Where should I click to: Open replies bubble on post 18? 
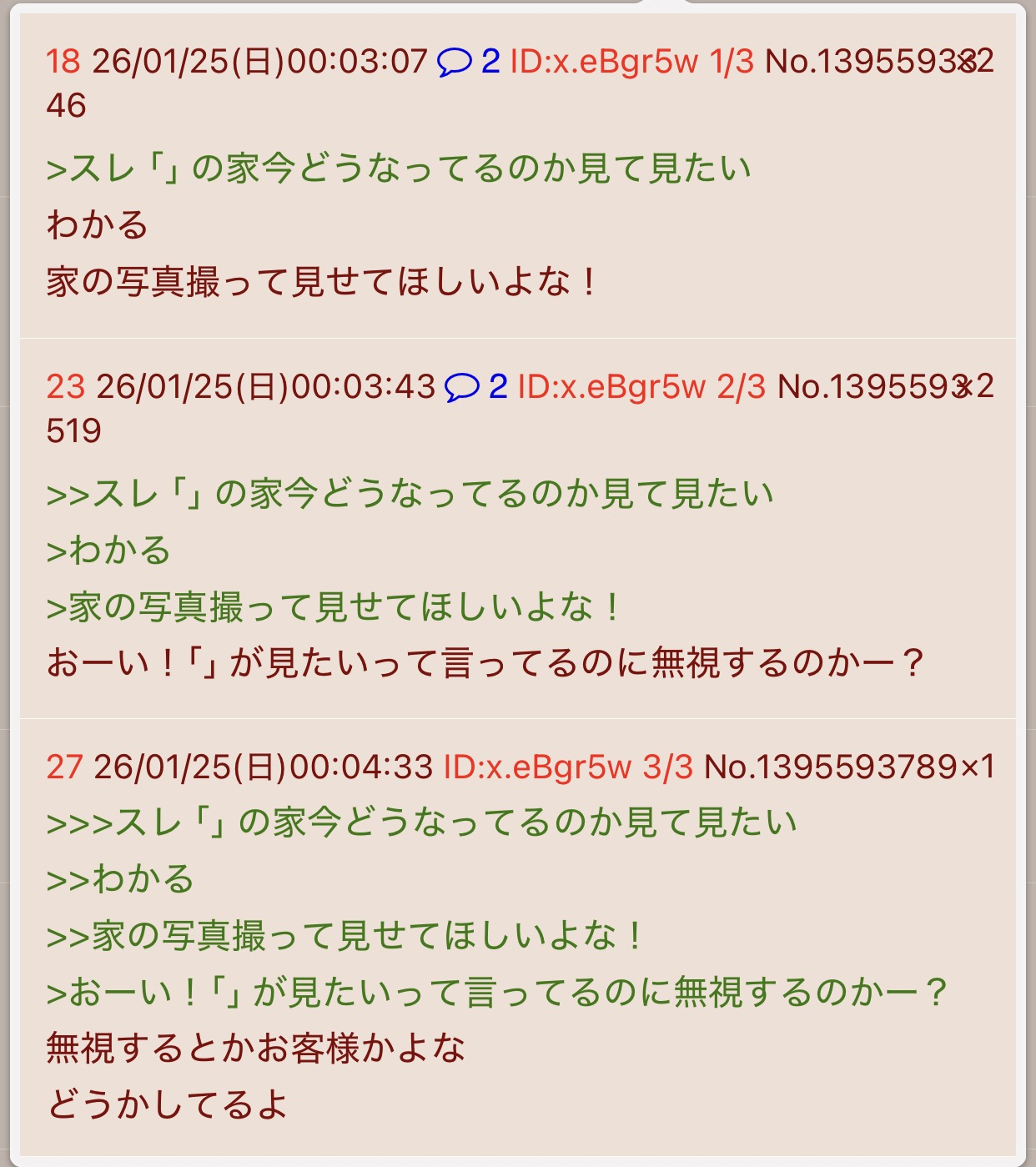point(467,61)
